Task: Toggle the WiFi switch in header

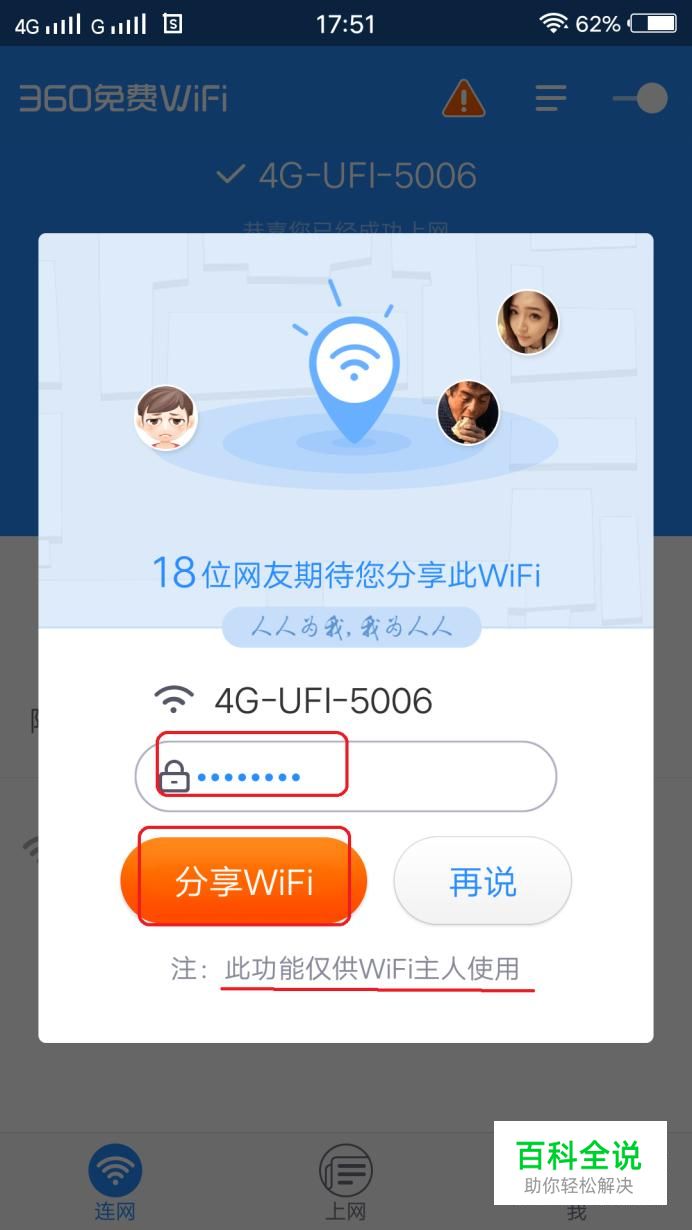Action: (640, 98)
